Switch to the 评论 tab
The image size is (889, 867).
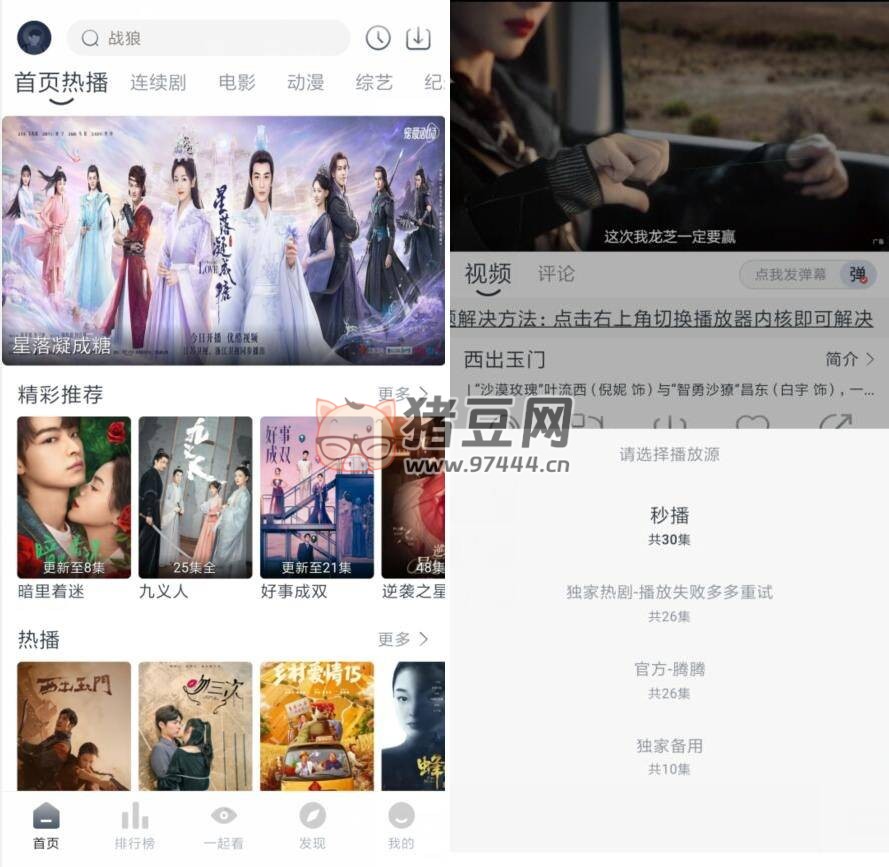(556, 274)
